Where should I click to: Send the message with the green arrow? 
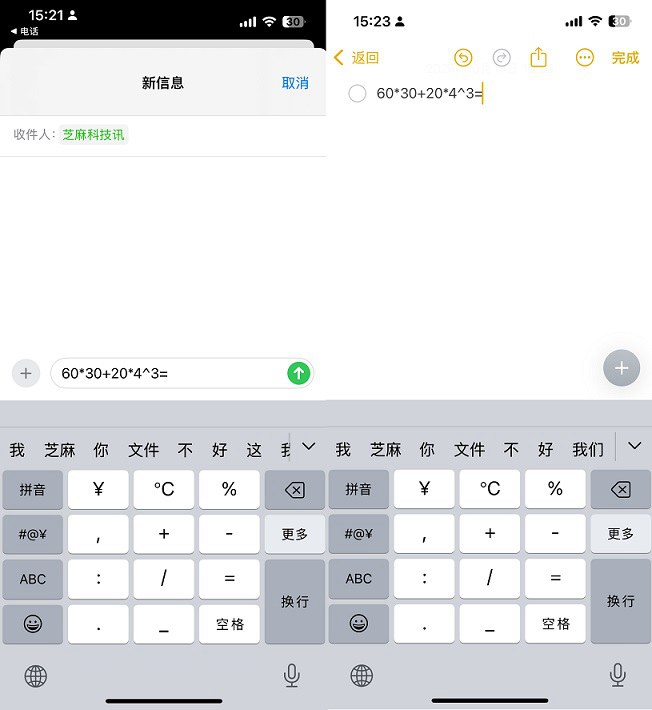pyautogui.click(x=298, y=373)
